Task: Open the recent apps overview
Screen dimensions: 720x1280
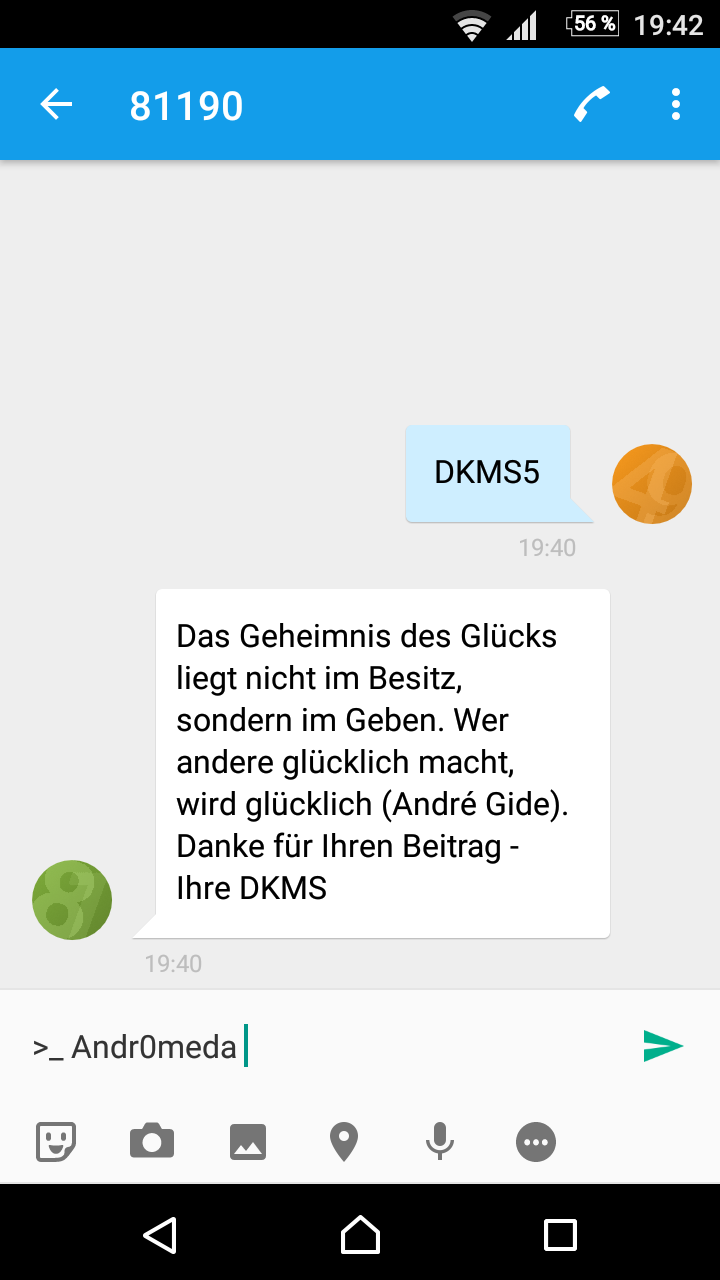Action: coord(560,1235)
